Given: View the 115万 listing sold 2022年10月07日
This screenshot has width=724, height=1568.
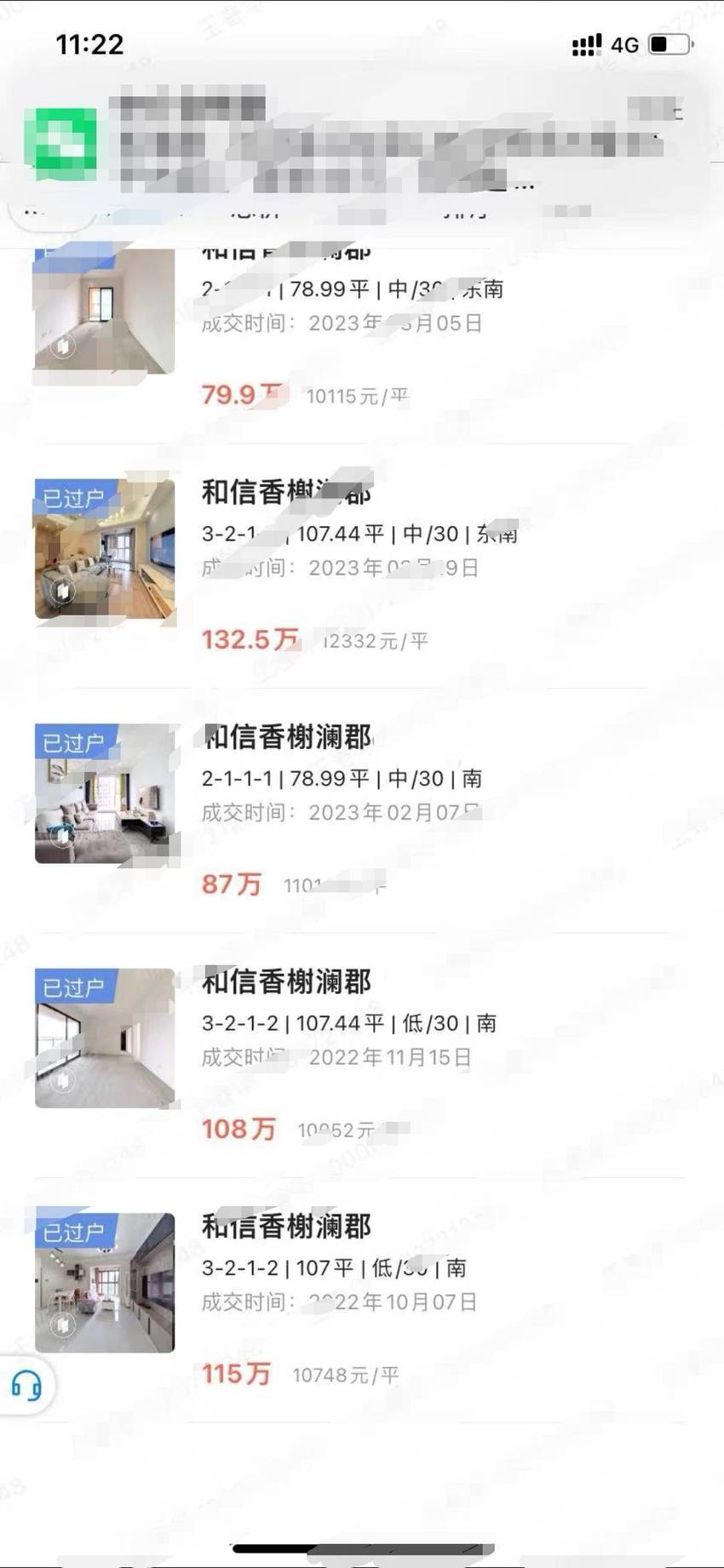Looking at the screenshot, I should point(362,1300).
